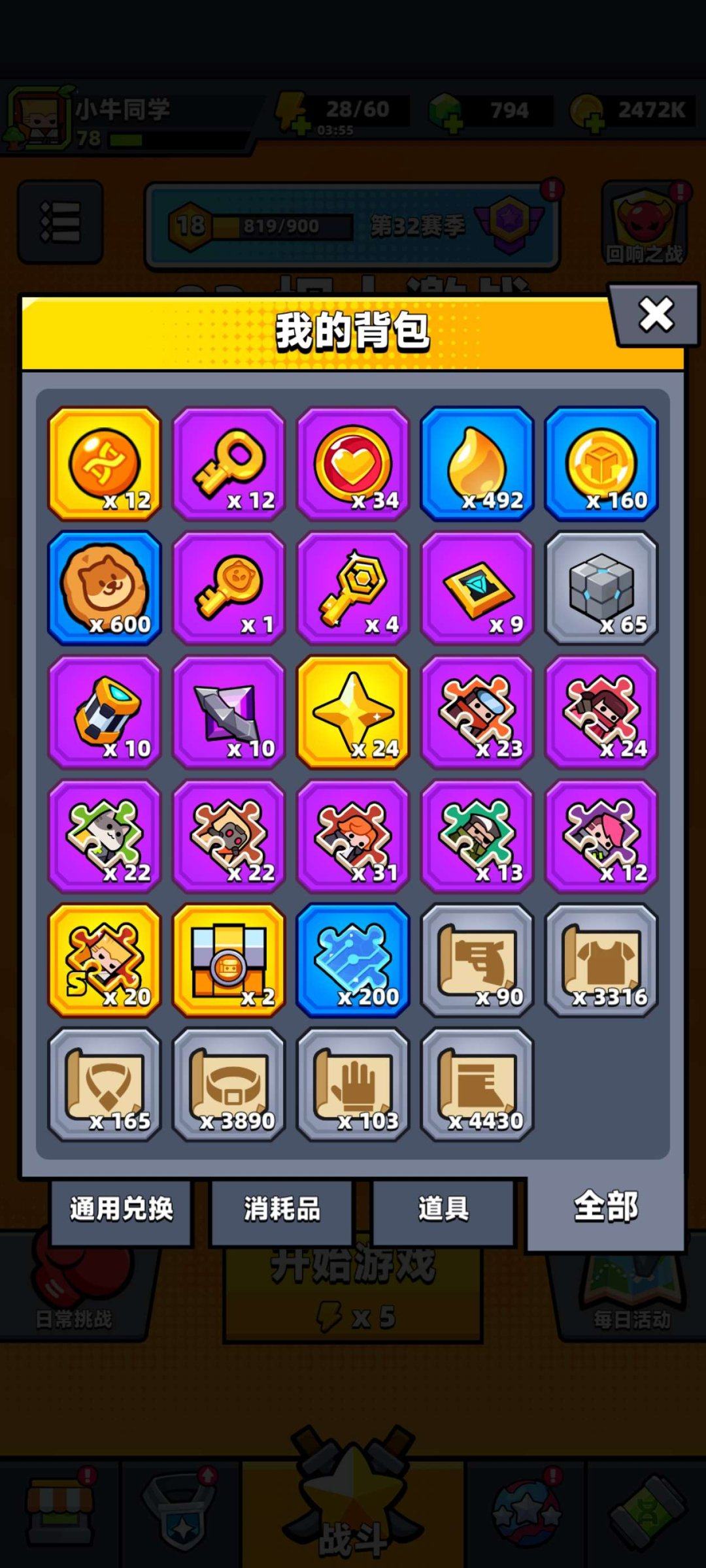Image resolution: width=706 pixels, height=1568 pixels.
Task: Select the 全部 tab
Action: pyautogui.click(x=605, y=1207)
